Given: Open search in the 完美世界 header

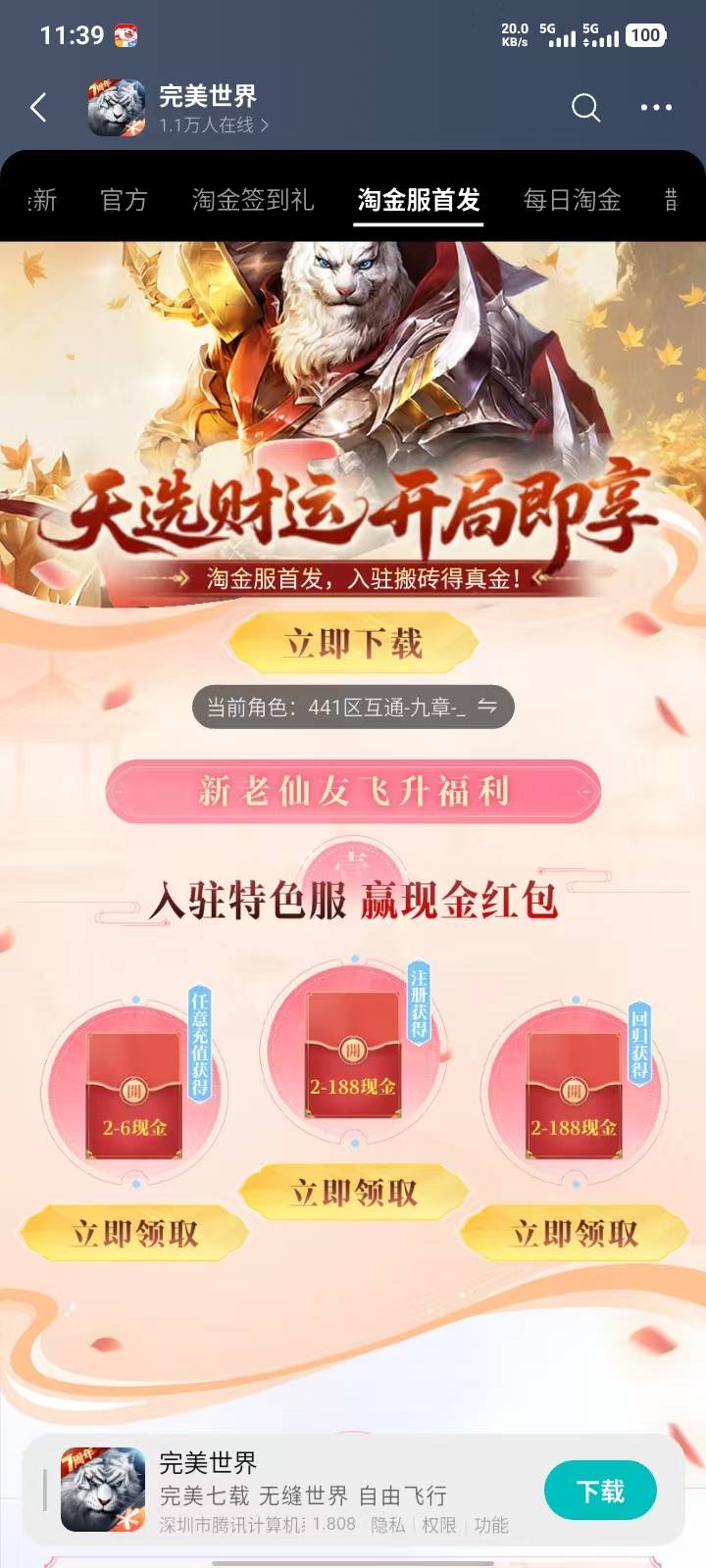Looking at the screenshot, I should pyautogui.click(x=585, y=107).
